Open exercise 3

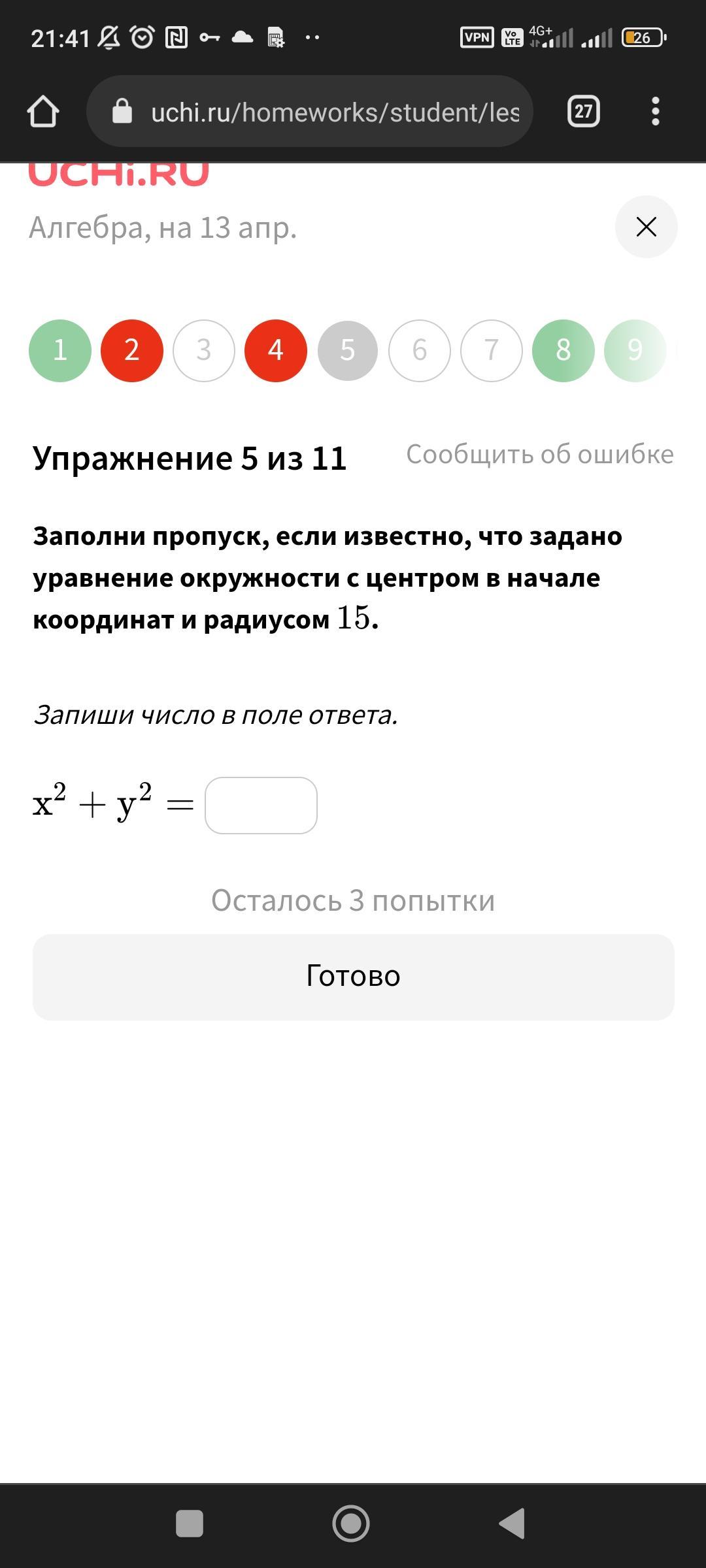click(x=204, y=350)
